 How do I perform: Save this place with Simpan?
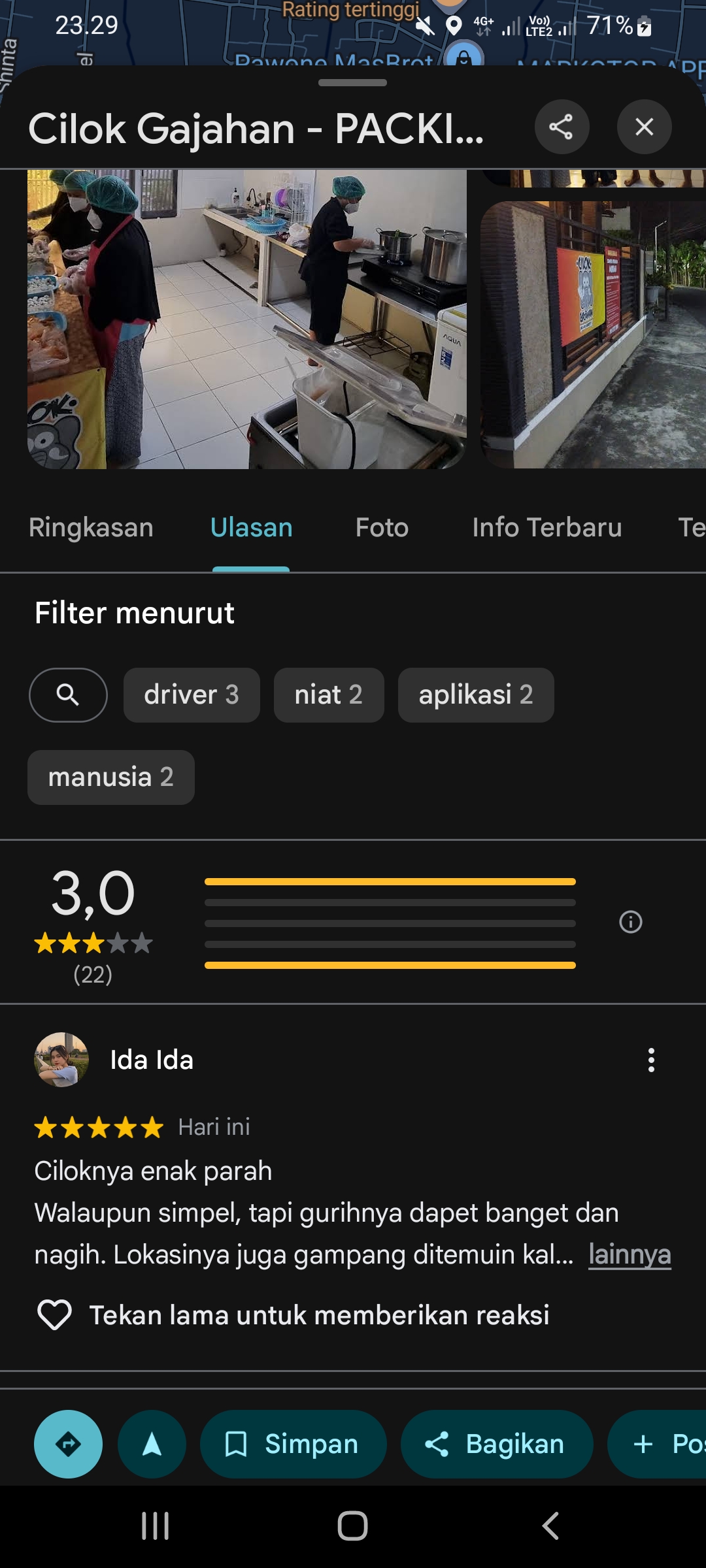[293, 1445]
